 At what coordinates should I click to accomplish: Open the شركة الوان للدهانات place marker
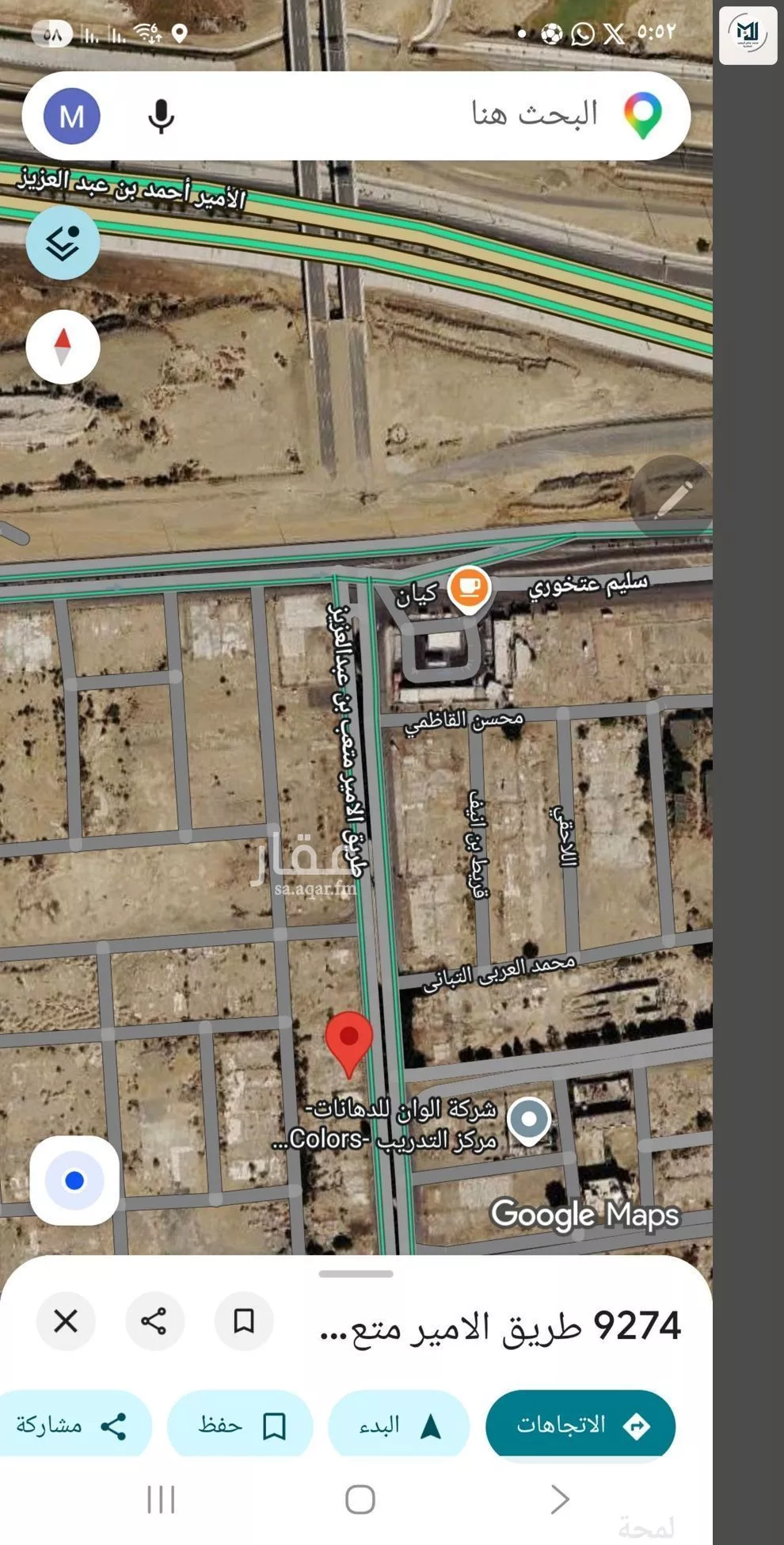529,1120
